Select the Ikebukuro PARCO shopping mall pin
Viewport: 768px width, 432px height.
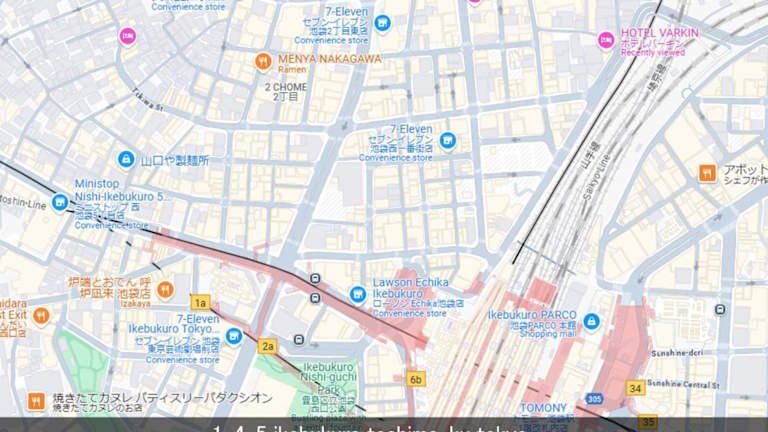591,322
